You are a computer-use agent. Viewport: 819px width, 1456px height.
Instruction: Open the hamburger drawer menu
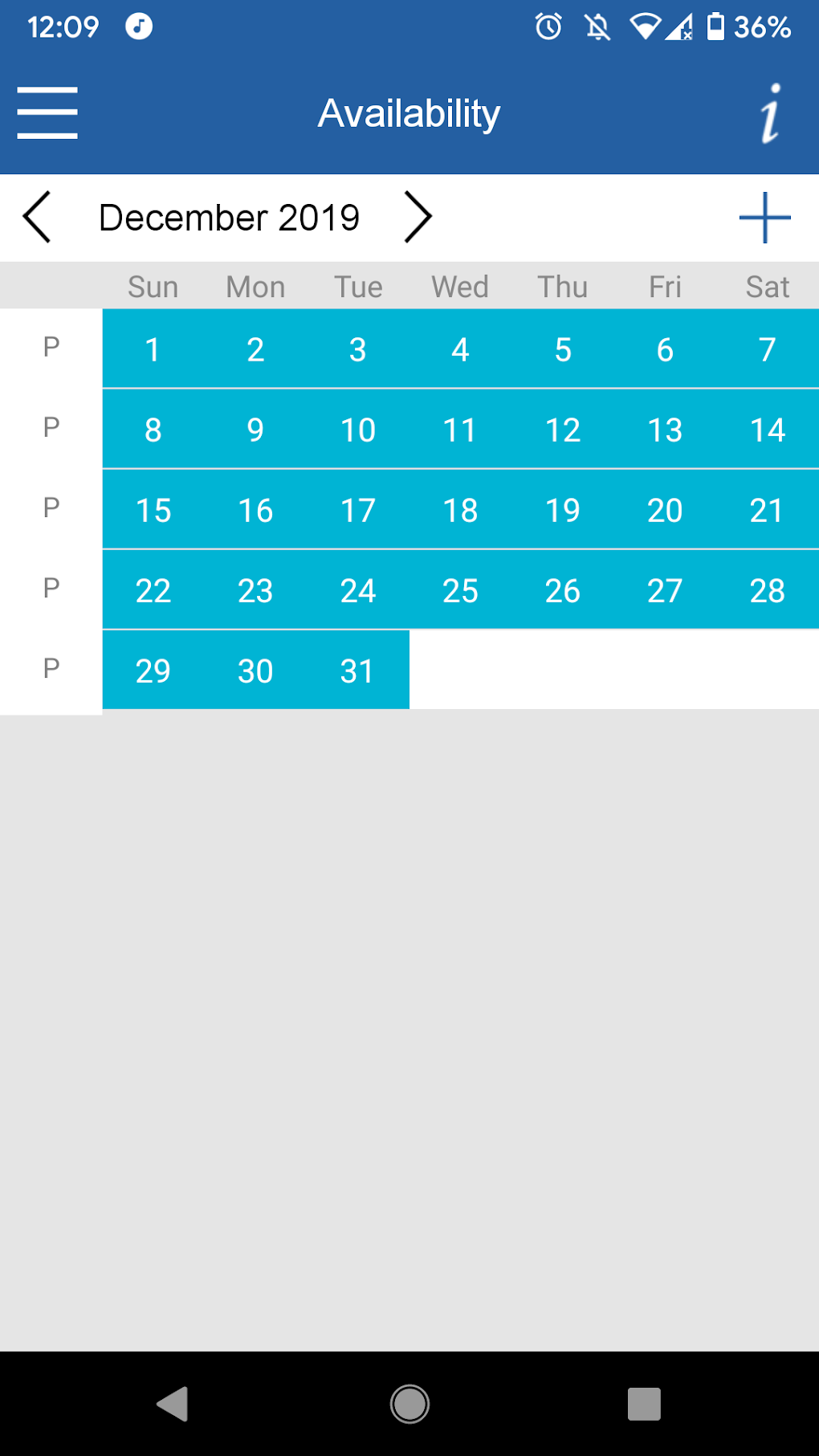coord(47,113)
